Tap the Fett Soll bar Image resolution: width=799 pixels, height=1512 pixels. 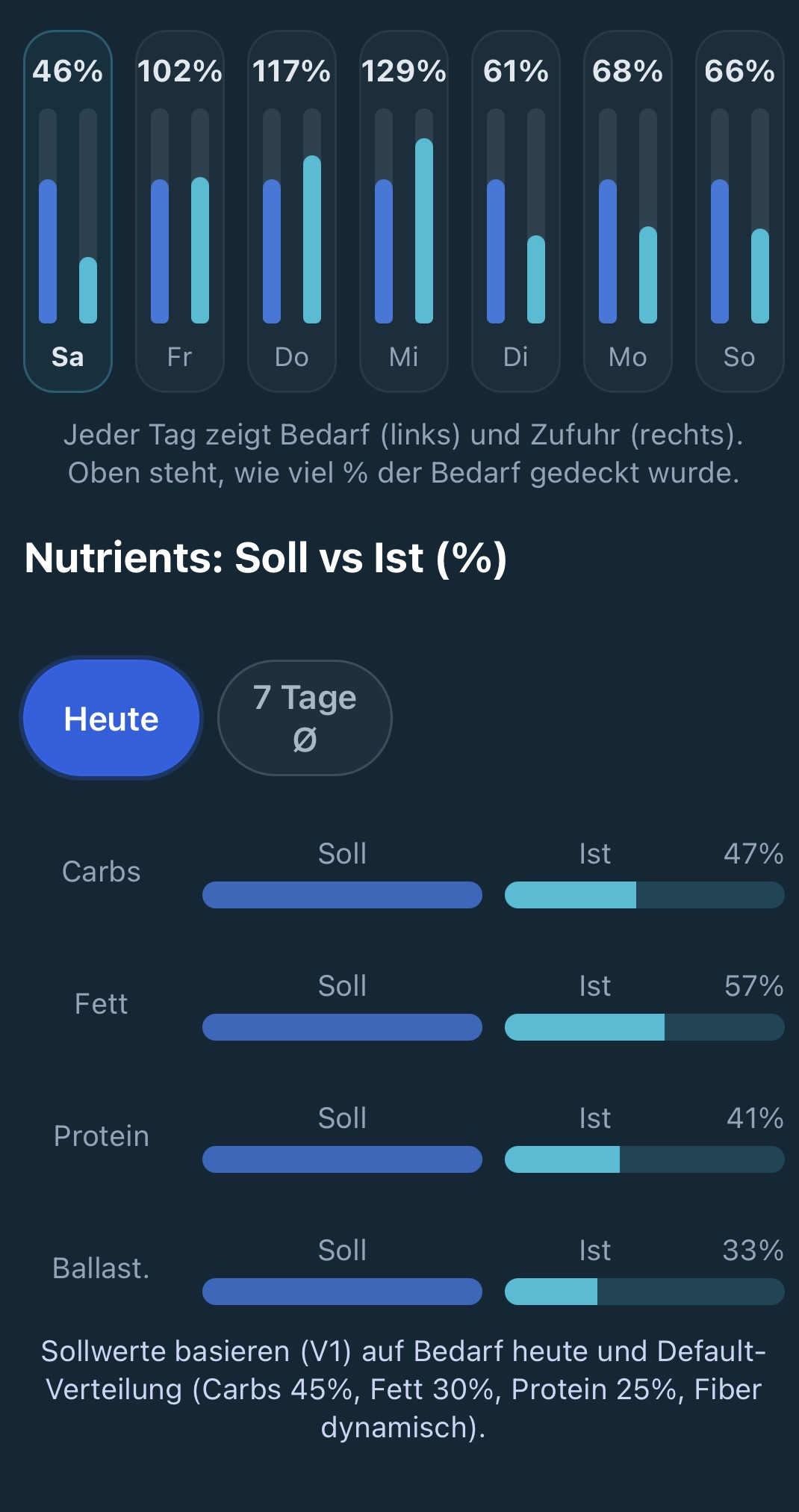pos(342,1027)
